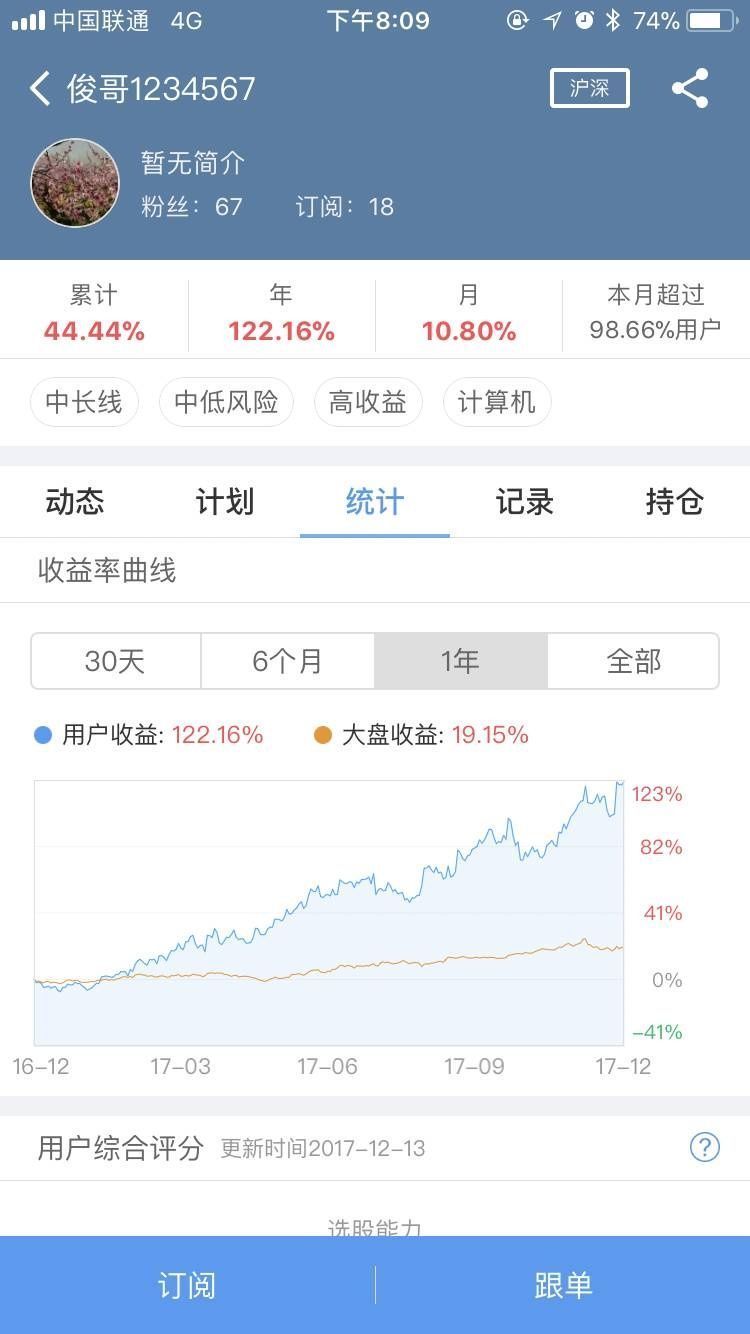This screenshot has height=1334, width=750.
Task: Open the share options
Action: (x=690, y=88)
